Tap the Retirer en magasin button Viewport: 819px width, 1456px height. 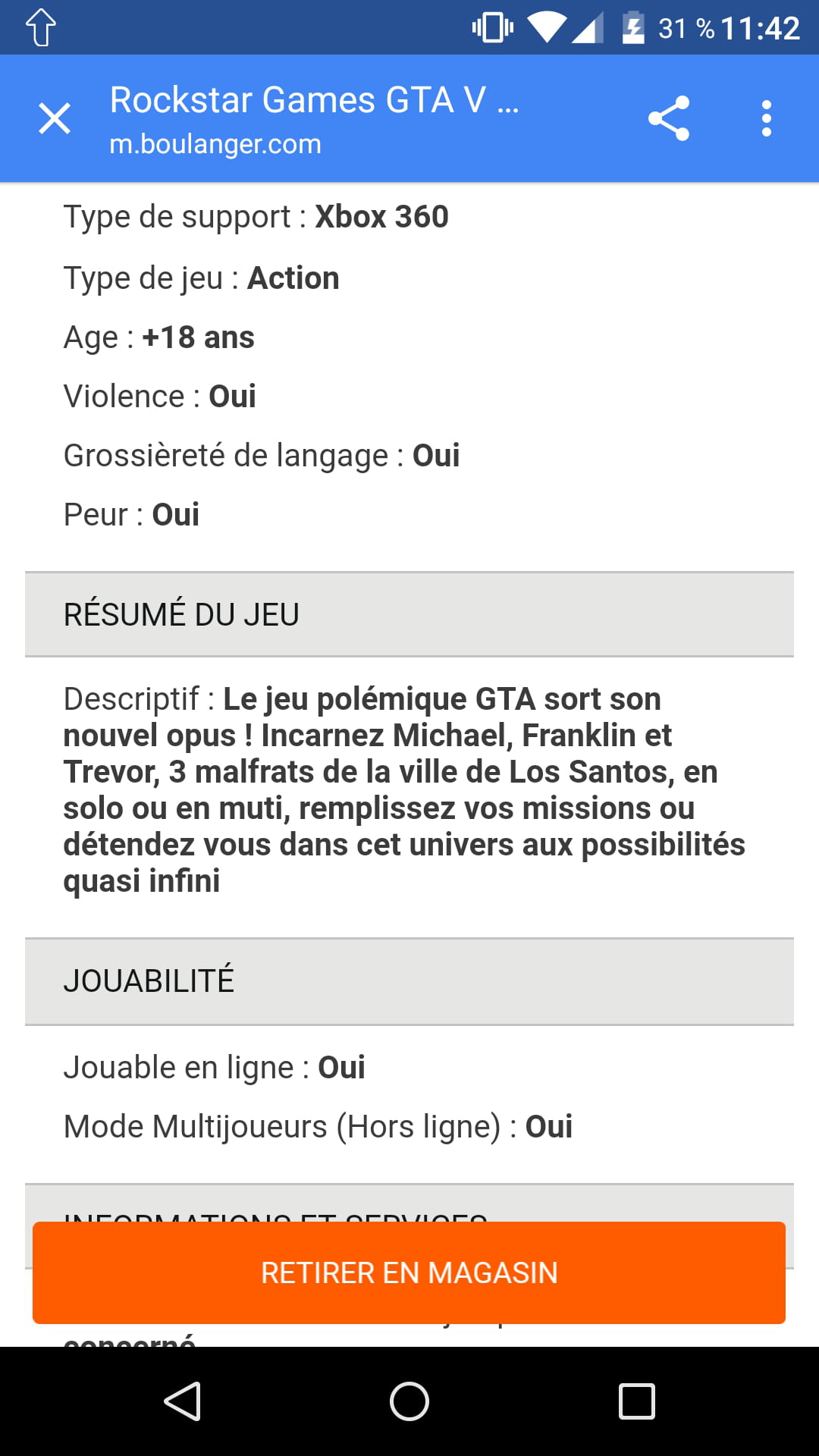click(x=409, y=1272)
